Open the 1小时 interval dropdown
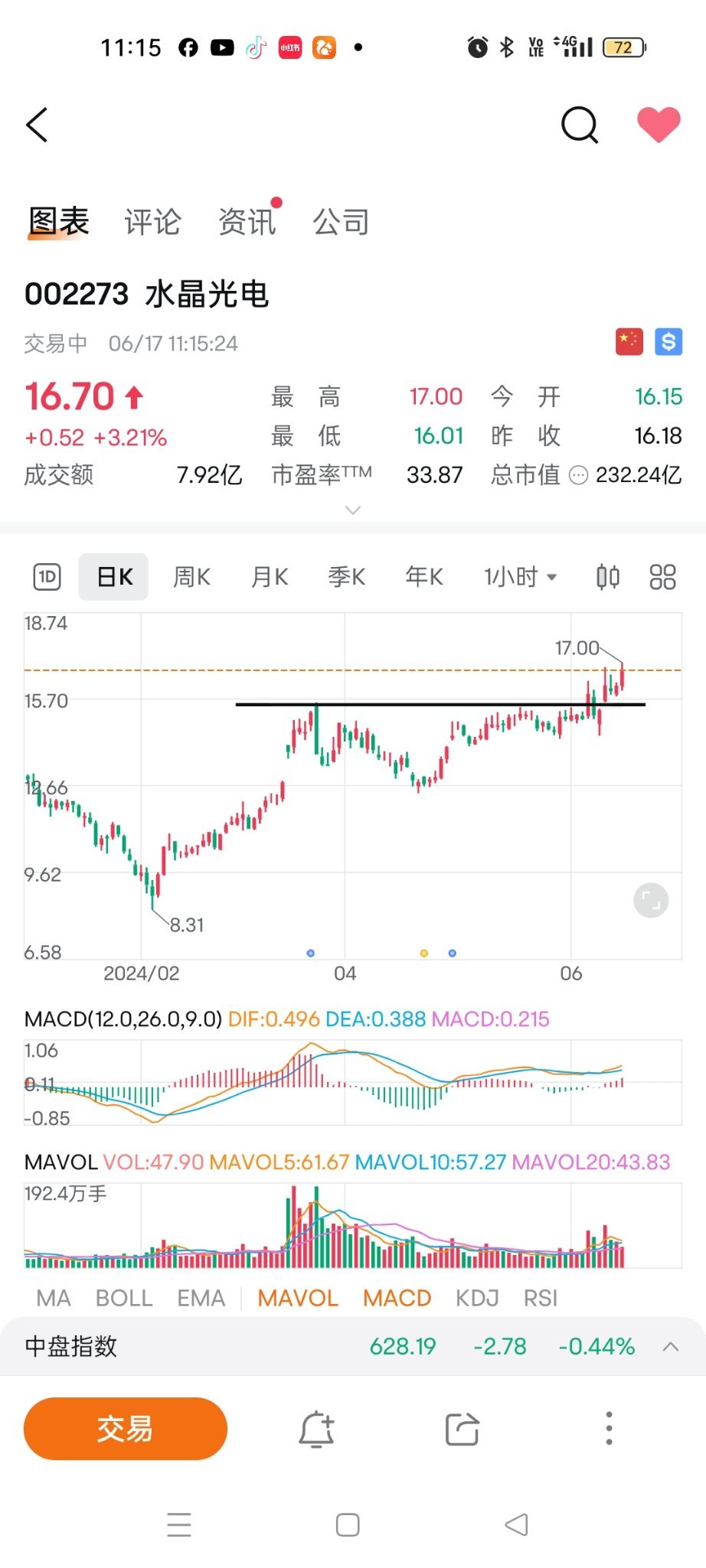706x1568 pixels. [520, 576]
